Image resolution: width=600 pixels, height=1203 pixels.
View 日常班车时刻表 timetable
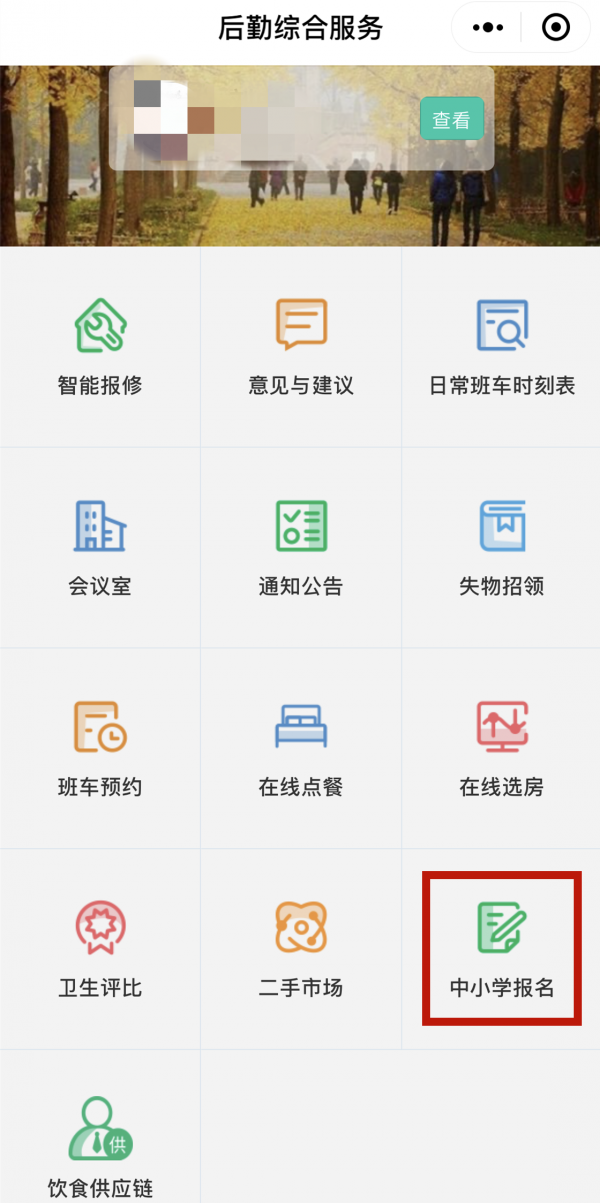coord(502,346)
